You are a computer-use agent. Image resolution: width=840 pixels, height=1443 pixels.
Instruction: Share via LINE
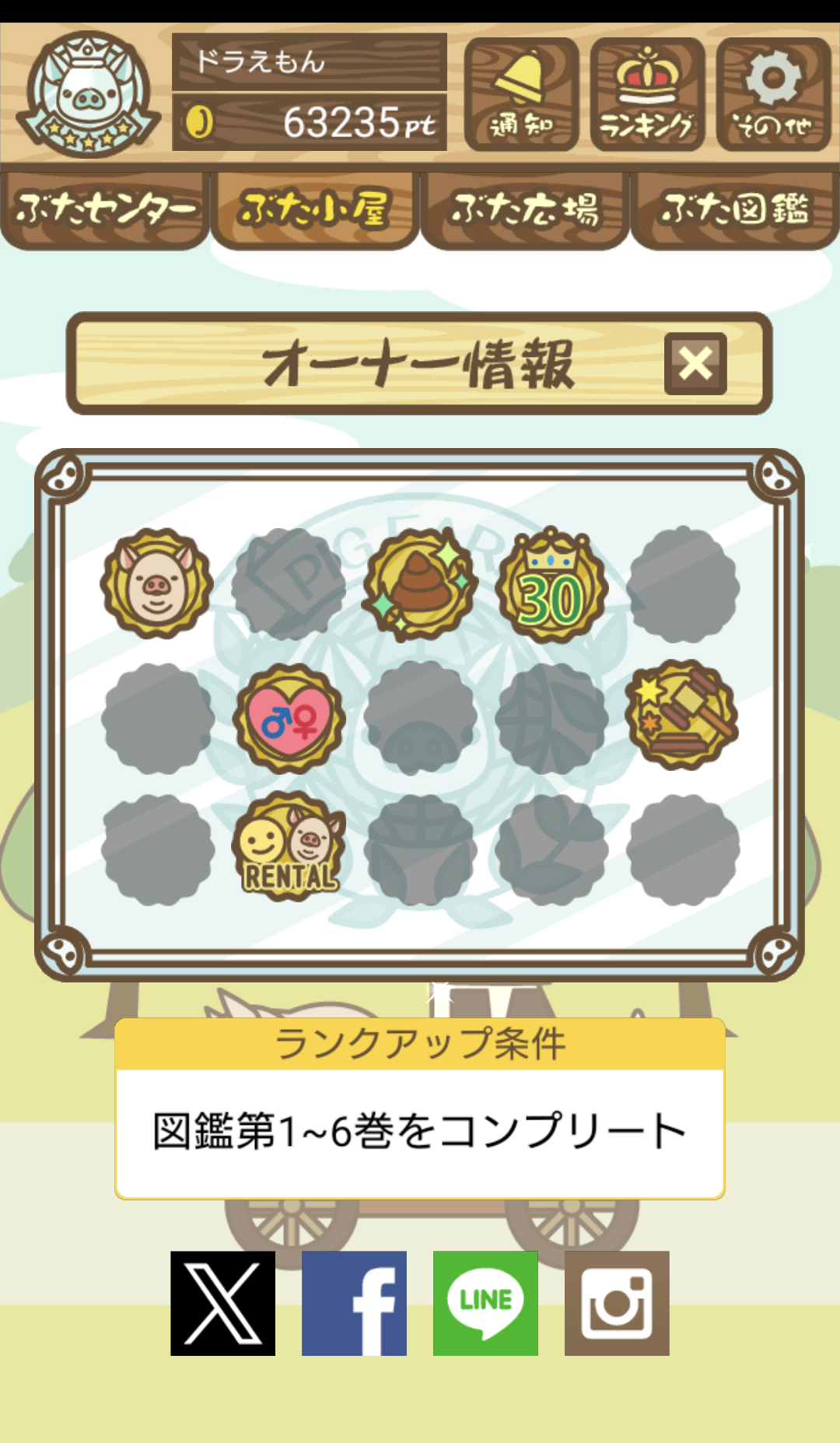[x=485, y=1303]
